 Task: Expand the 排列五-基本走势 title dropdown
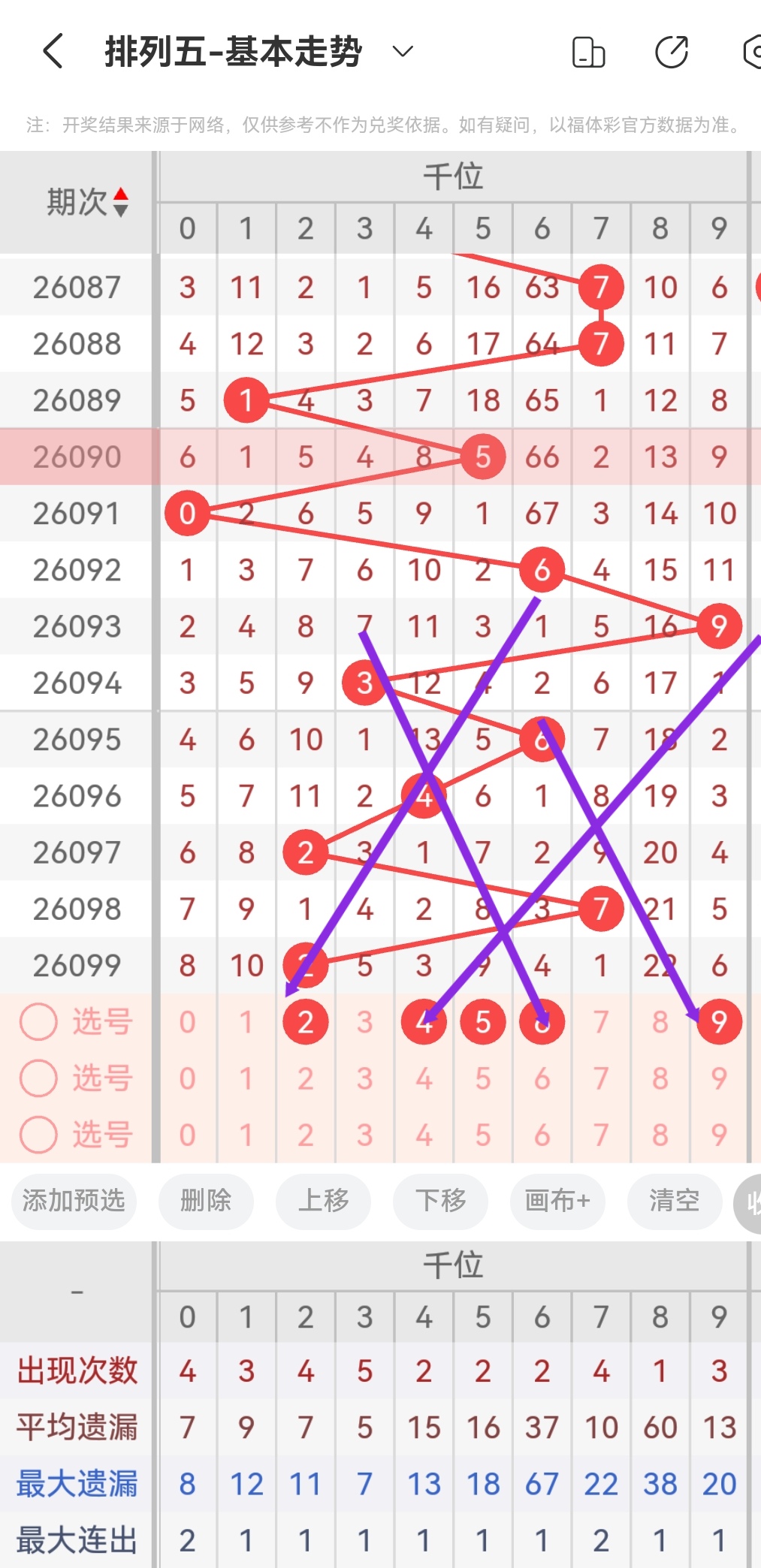tap(403, 52)
